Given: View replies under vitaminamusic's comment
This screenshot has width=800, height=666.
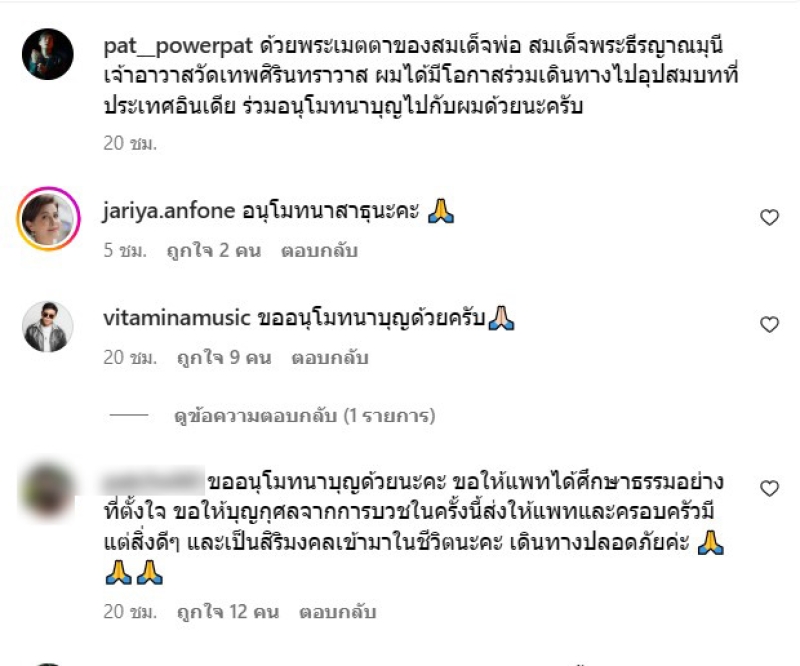Looking at the screenshot, I should (304, 414).
